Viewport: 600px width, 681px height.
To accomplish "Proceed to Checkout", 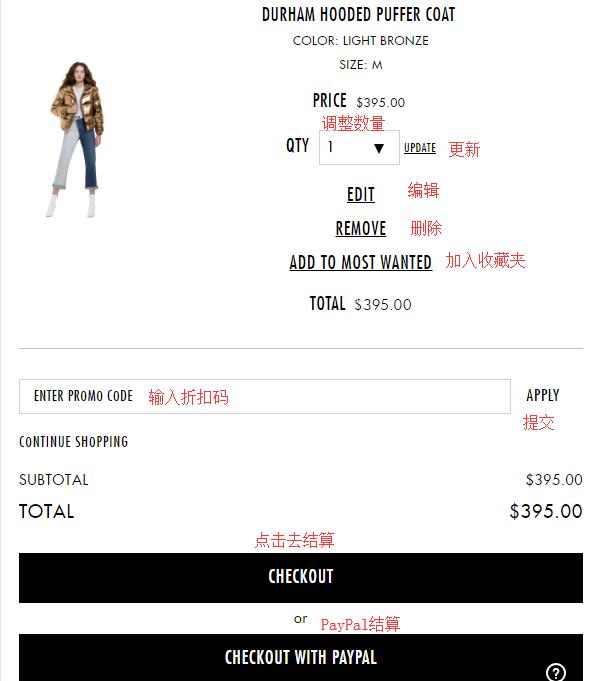I will [x=300, y=577].
